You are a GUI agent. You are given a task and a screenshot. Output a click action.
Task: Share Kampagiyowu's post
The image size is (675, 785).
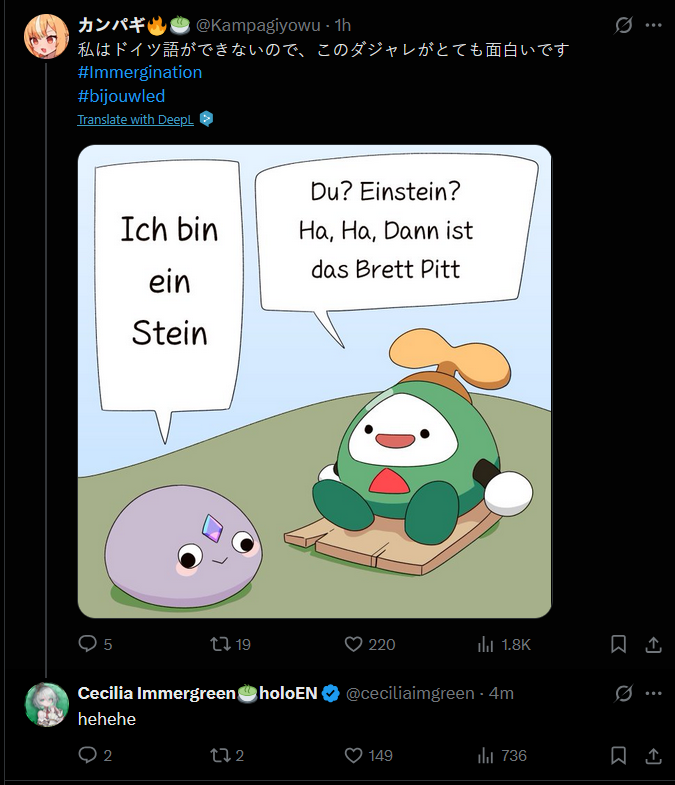[653, 644]
